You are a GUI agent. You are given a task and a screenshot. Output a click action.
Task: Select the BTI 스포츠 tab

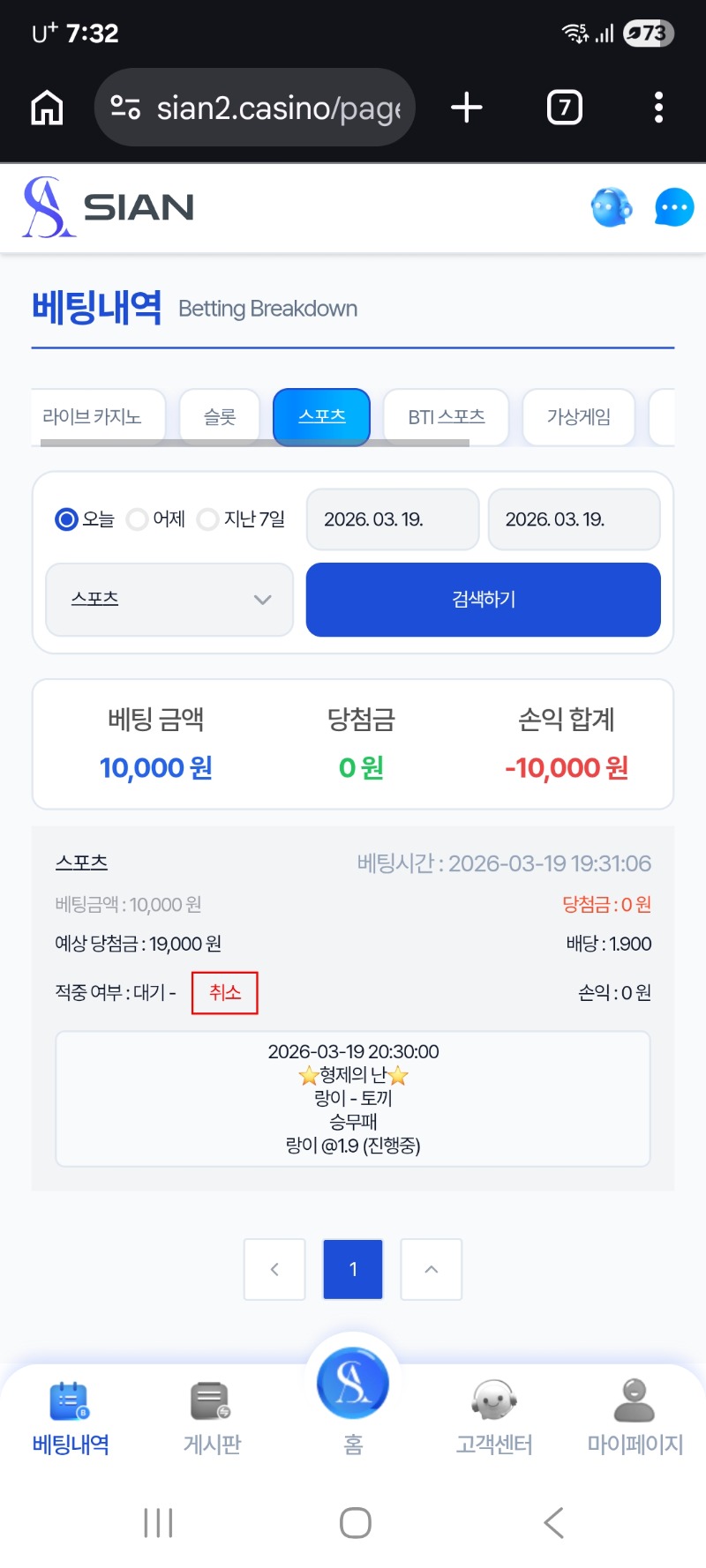446,416
